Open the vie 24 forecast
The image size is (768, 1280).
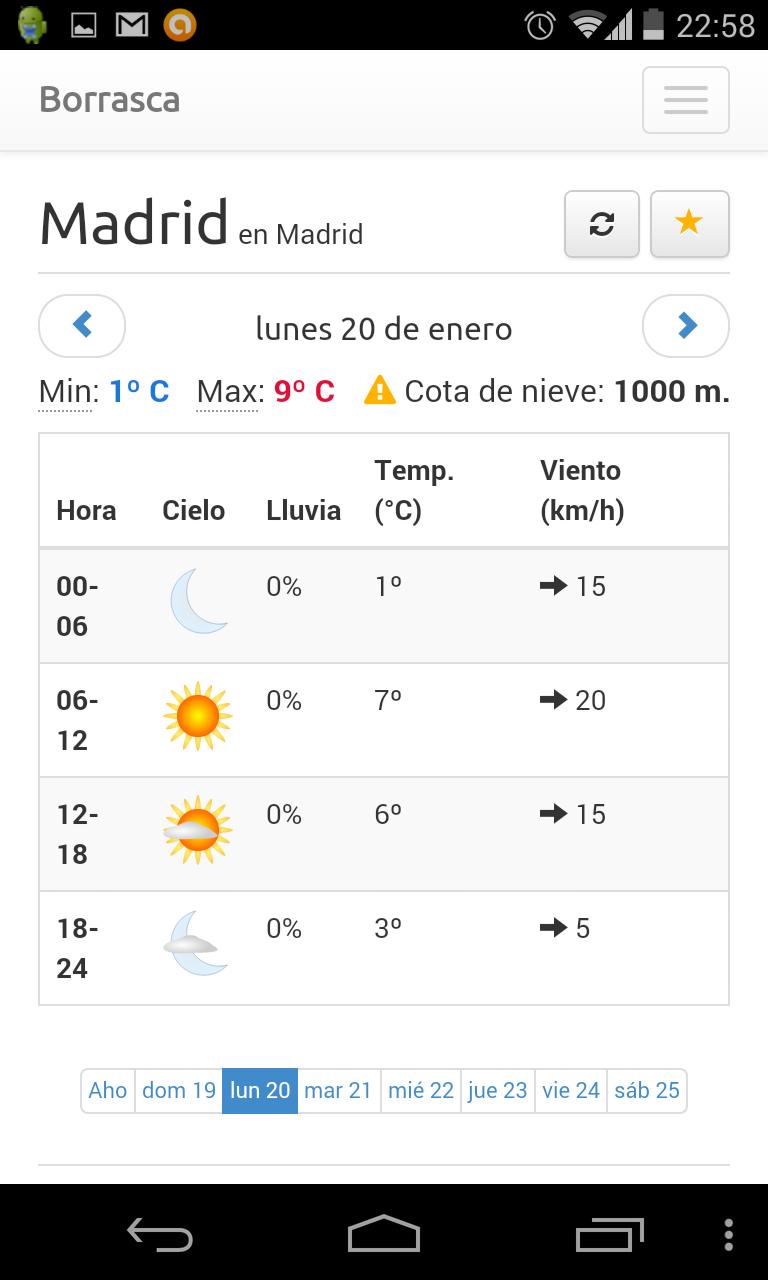coord(571,1090)
